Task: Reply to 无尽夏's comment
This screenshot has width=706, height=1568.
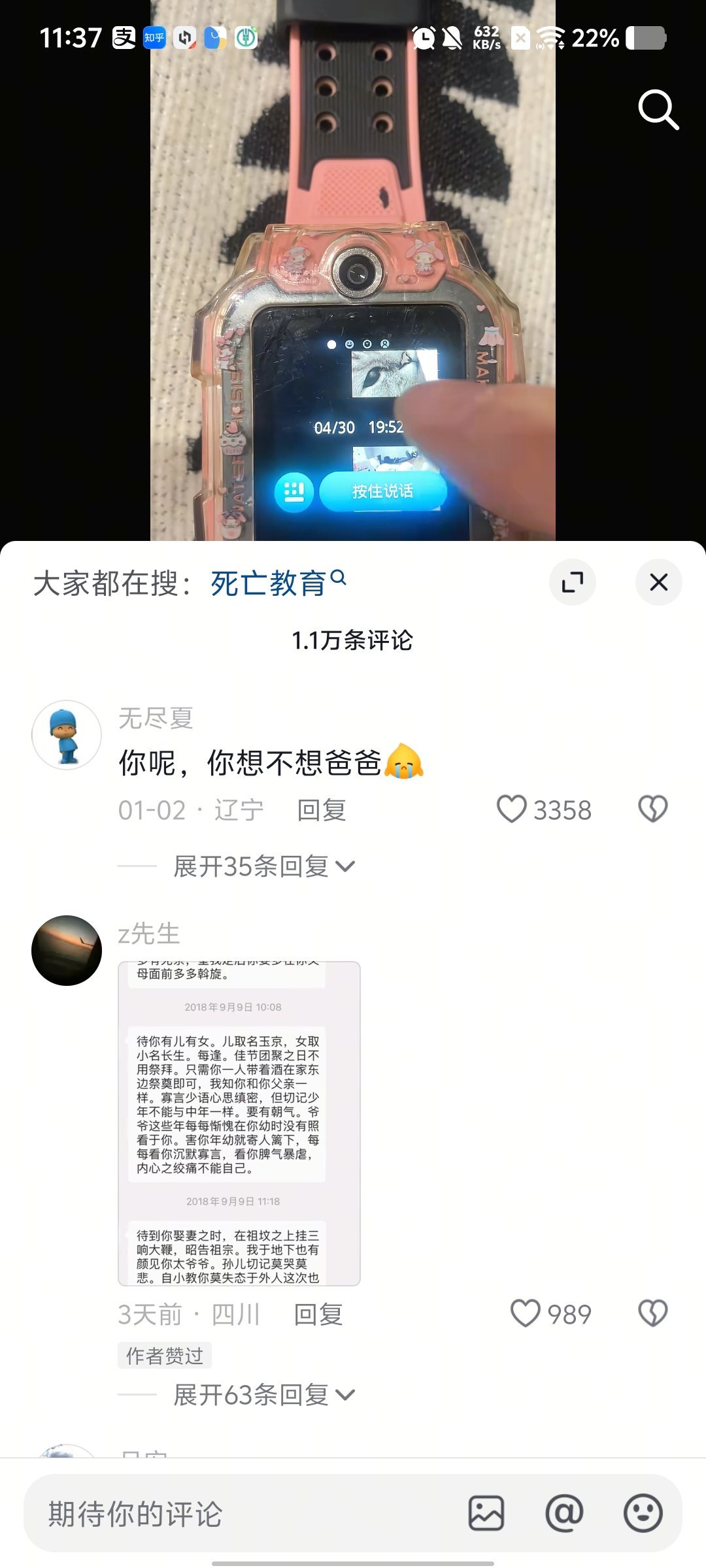Action: coord(321,810)
